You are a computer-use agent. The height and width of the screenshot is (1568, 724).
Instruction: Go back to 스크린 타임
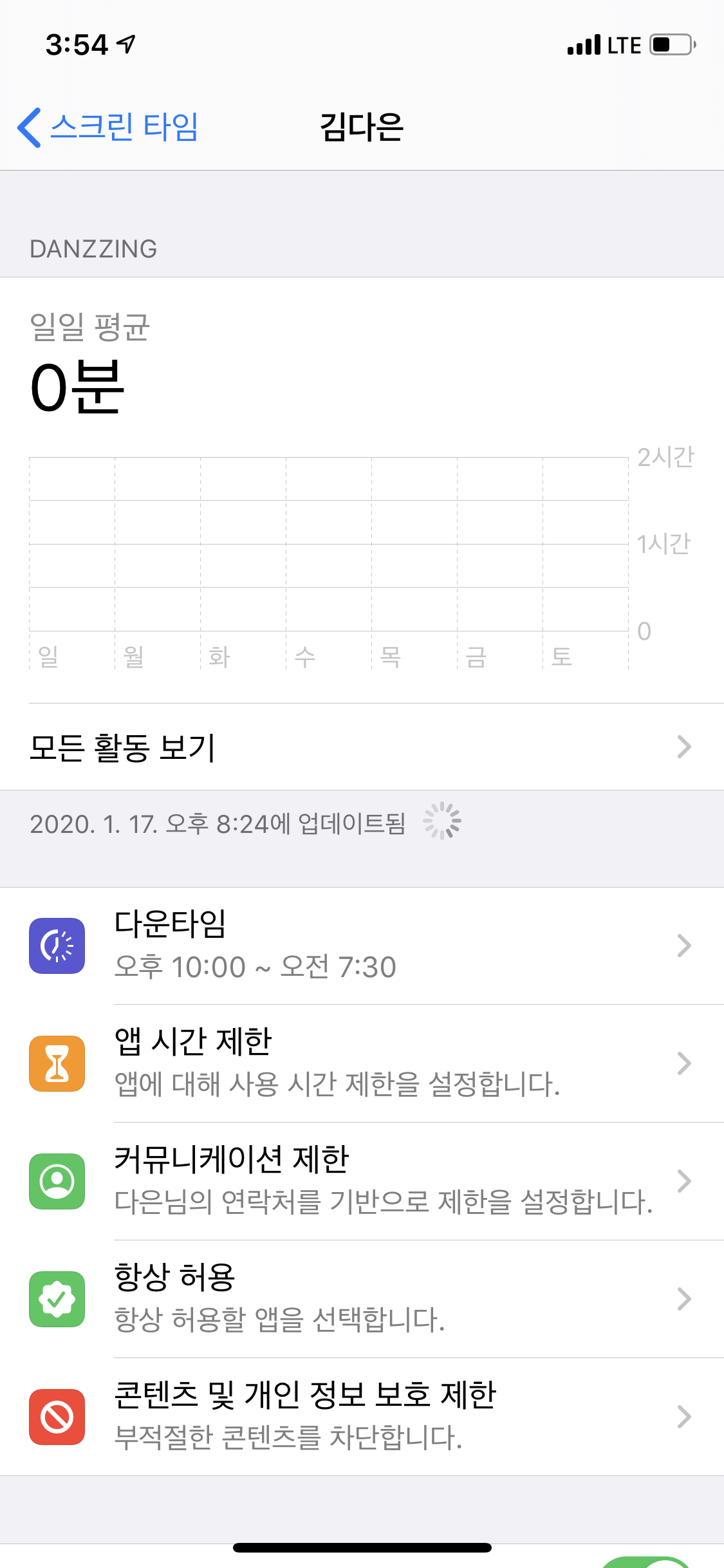108,127
